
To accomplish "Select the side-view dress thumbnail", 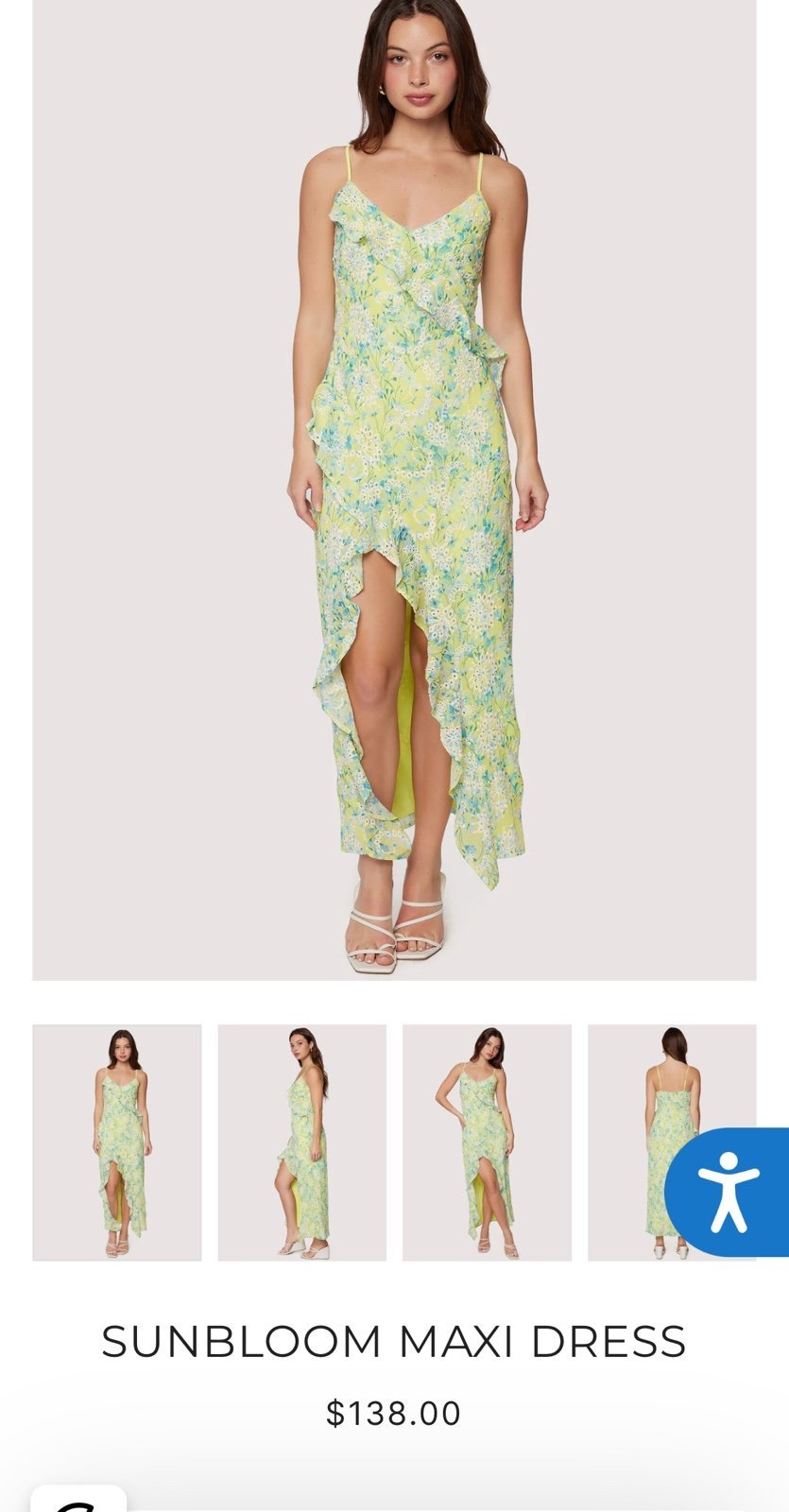I will click(302, 1143).
